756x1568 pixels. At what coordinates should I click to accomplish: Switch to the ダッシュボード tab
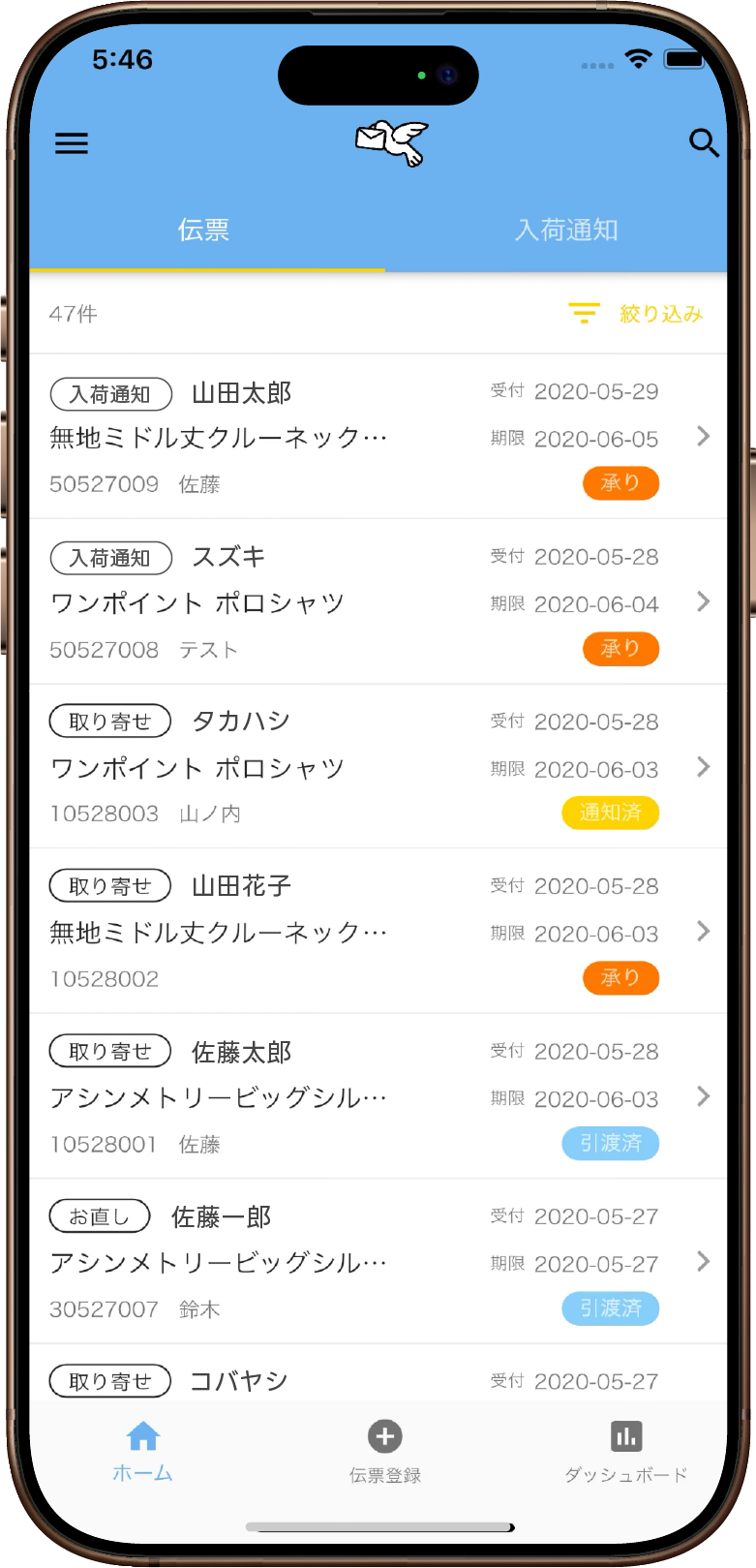[x=626, y=1450]
